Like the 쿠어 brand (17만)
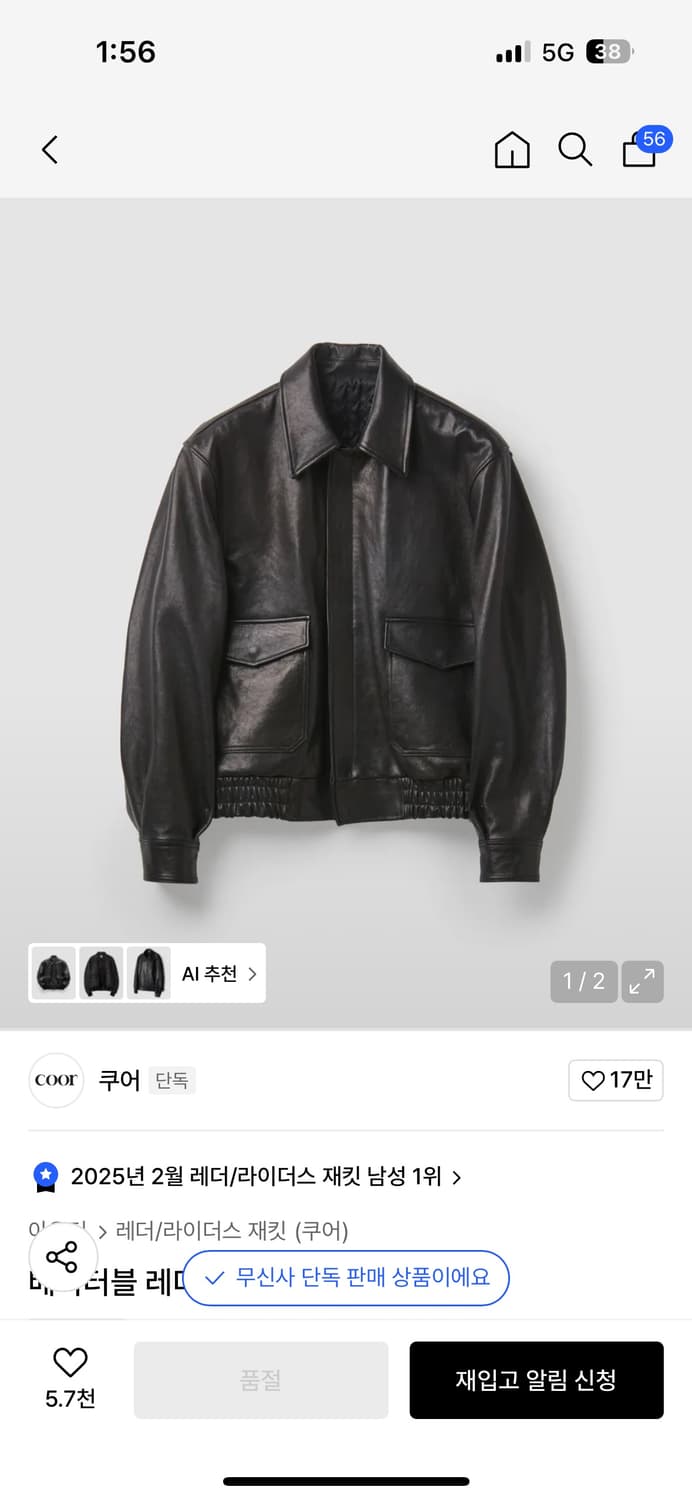 pos(616,1080)
